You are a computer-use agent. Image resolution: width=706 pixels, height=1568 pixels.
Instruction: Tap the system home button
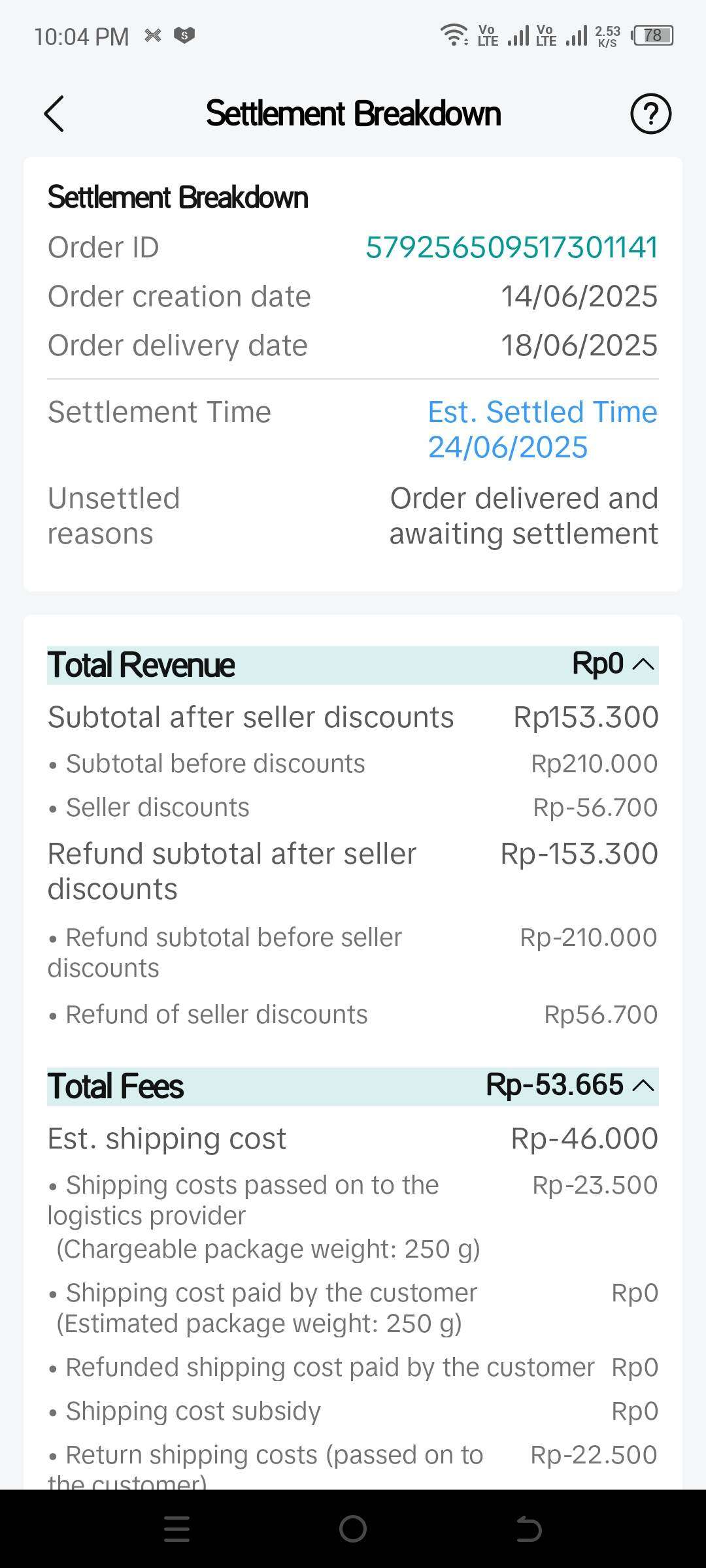click(x=353, y=1529)
